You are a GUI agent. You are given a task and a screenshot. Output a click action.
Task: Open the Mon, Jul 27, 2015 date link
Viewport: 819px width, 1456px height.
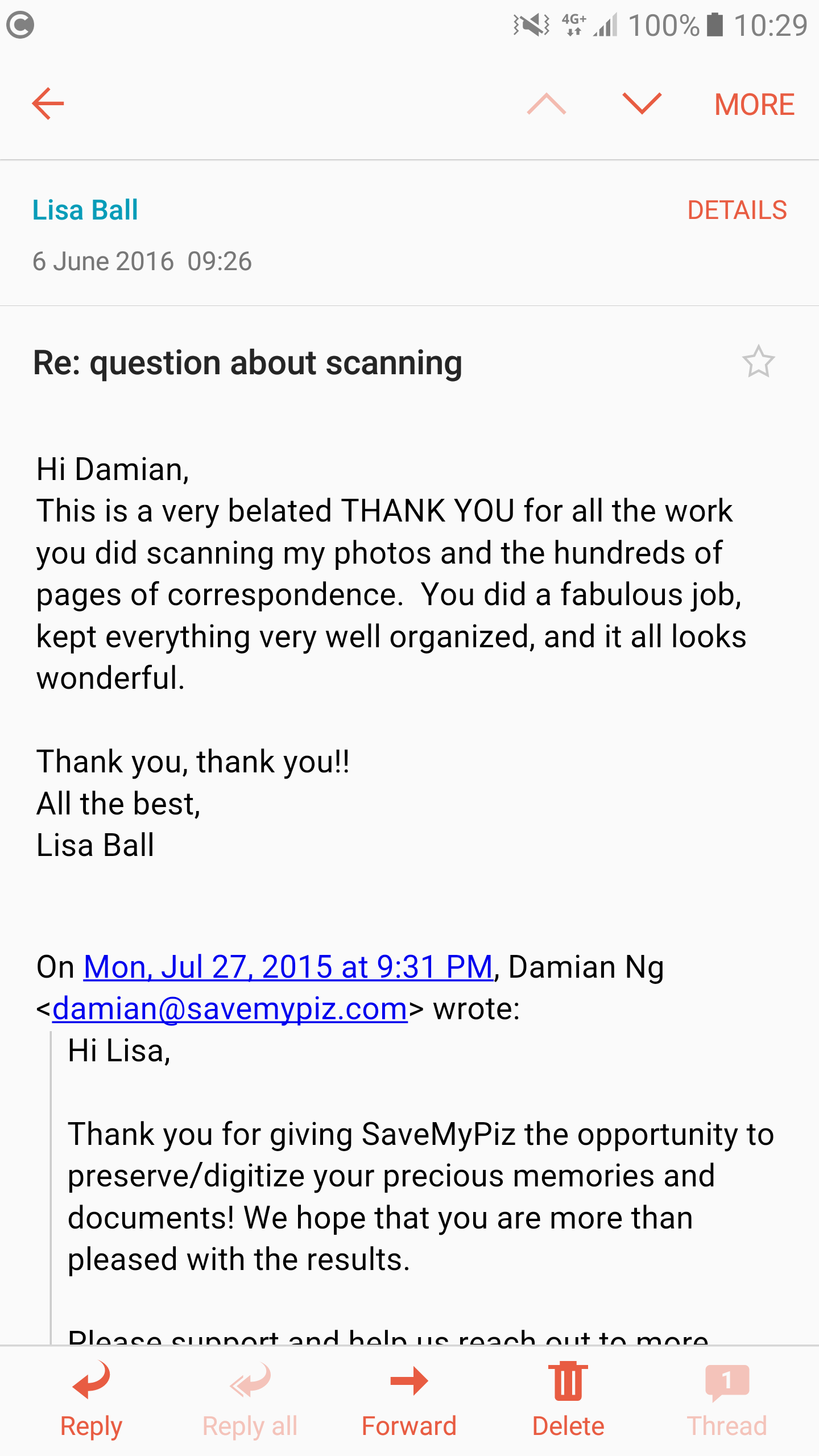point(288,966)
